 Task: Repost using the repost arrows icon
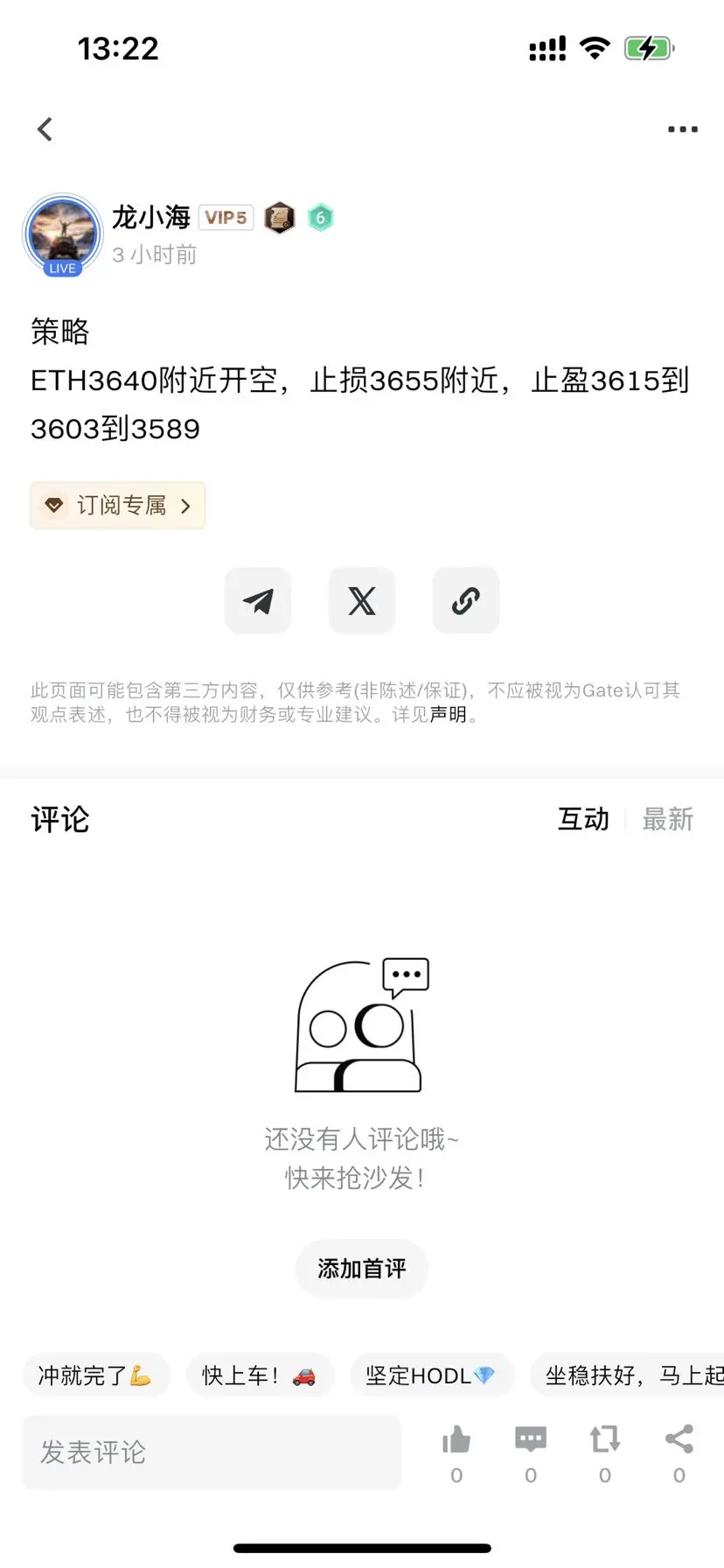point(604,1439)
